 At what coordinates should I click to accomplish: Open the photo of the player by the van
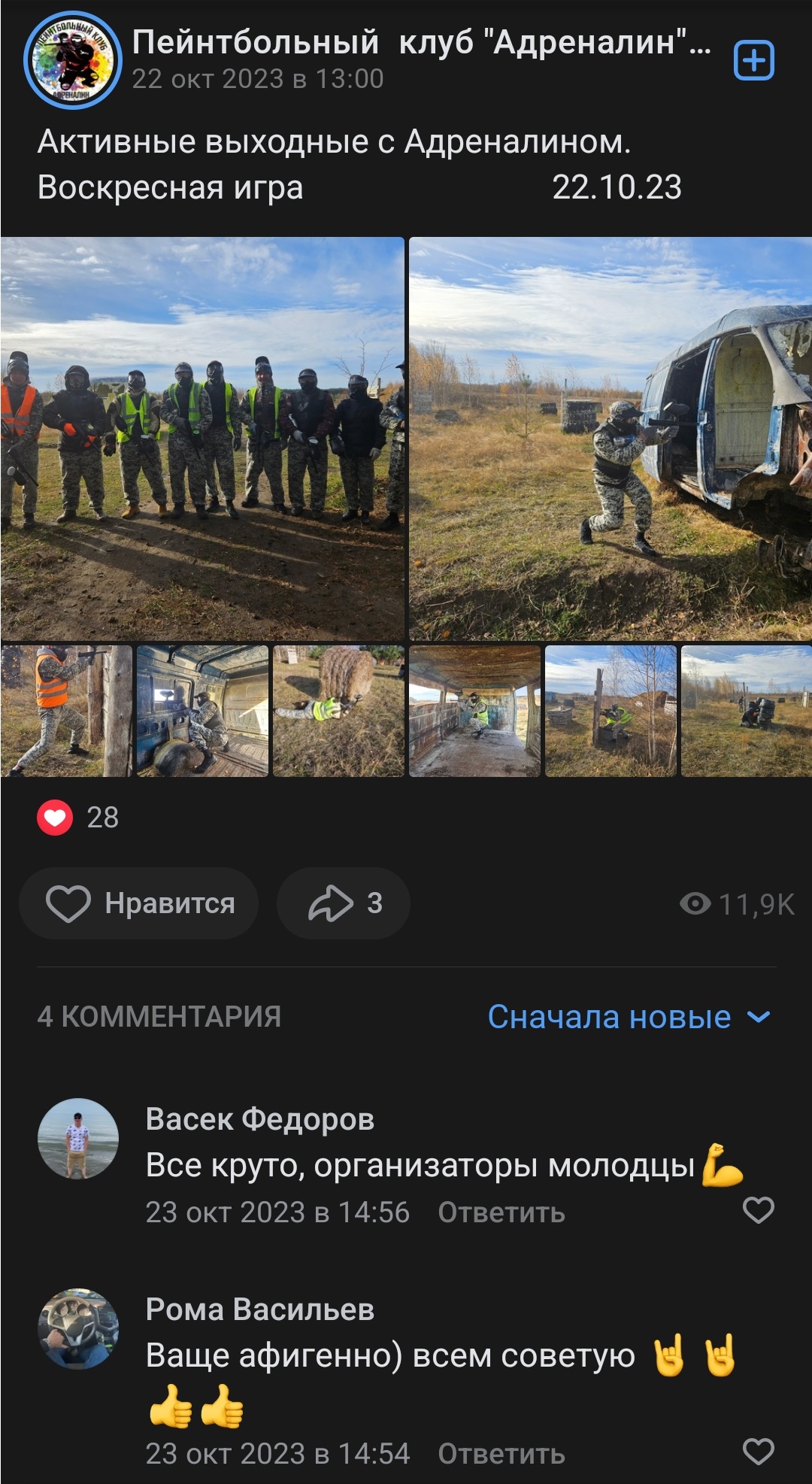click(x=610, y=439)
